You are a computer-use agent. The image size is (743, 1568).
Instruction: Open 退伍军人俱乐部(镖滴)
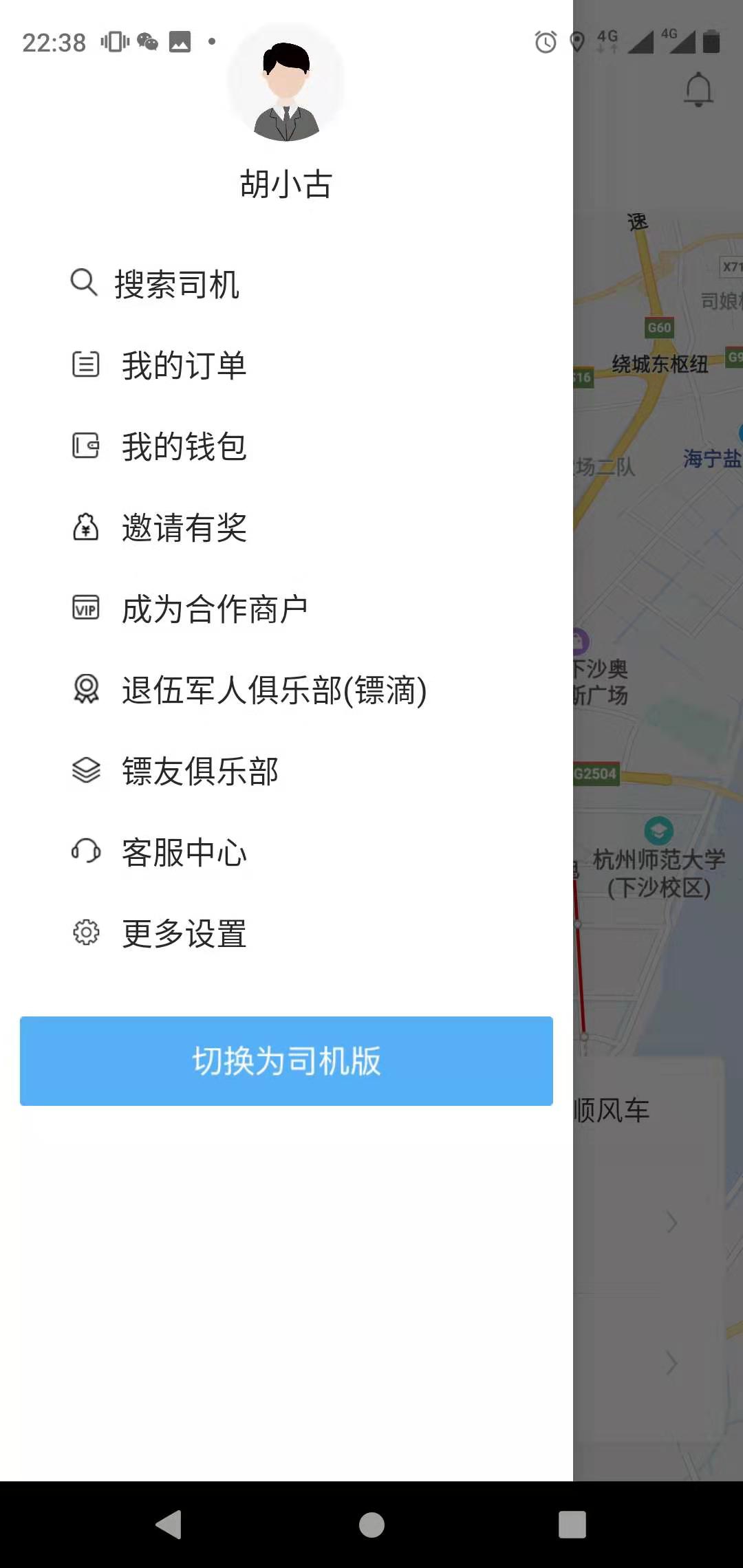(x=273, y=690)
